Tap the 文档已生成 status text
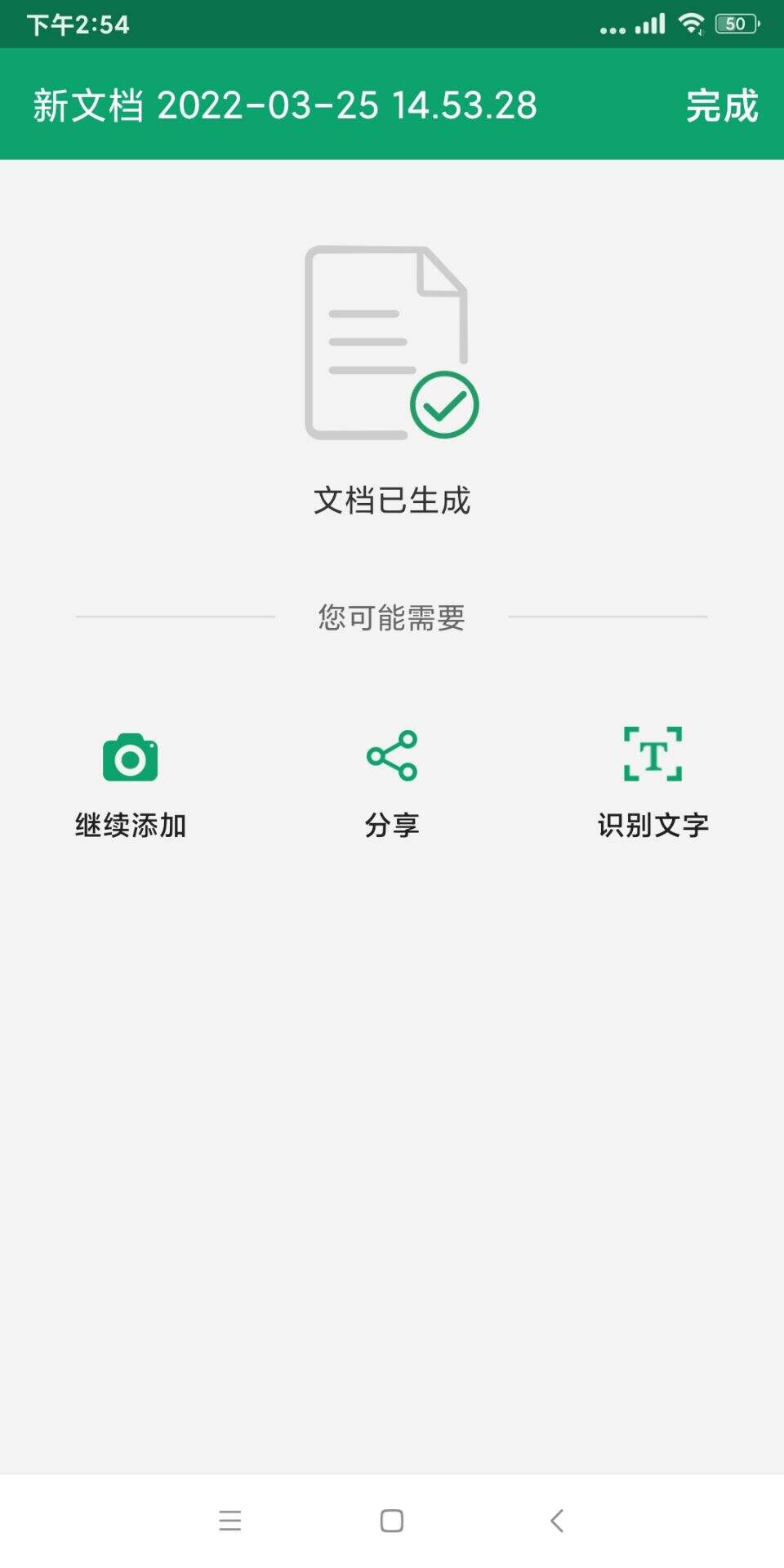Viewport: 784px width, 1568px height. click(392, 500)
